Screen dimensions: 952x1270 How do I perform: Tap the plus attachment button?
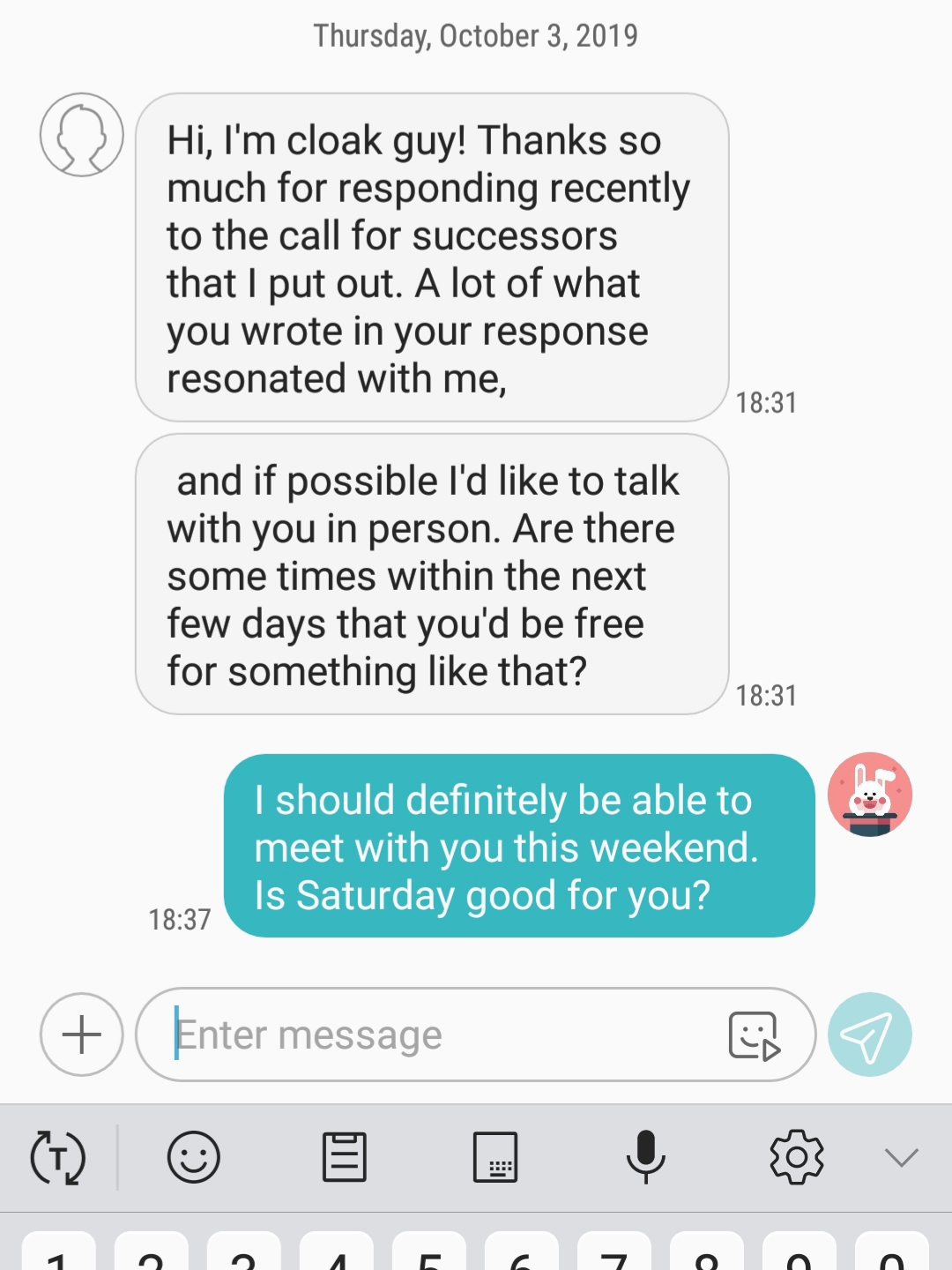tap(82, 1035)
